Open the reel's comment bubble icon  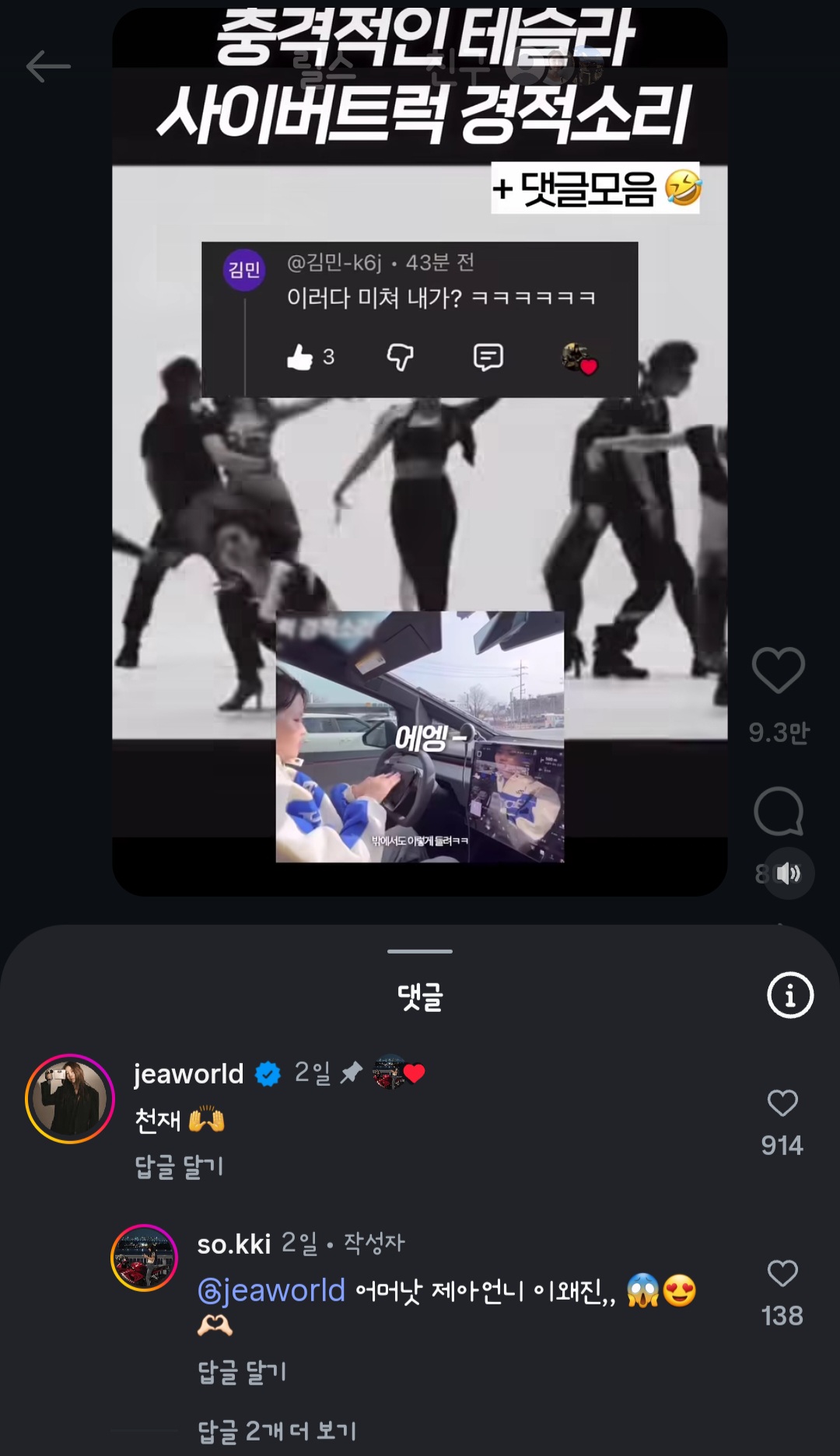click(778, 811)
